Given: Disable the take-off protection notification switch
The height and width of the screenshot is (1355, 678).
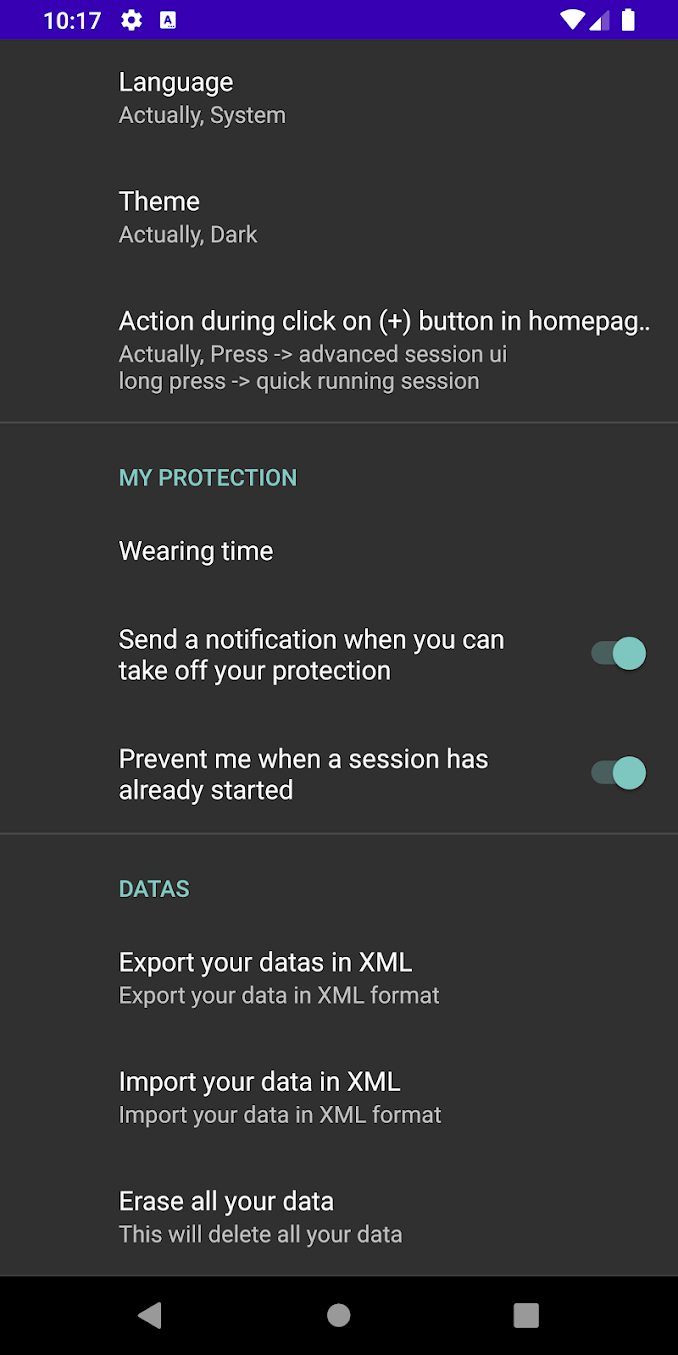Looking at the screenshot, I should click(618, 654).
